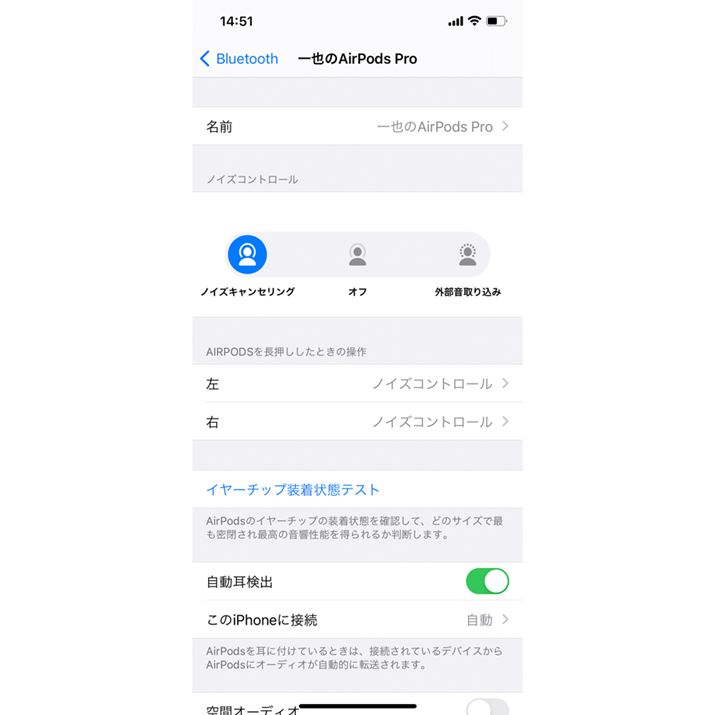Viewport: 715px width, 715px height.
Task: Select 外部音取り込み mode
Action: (467, 254)
